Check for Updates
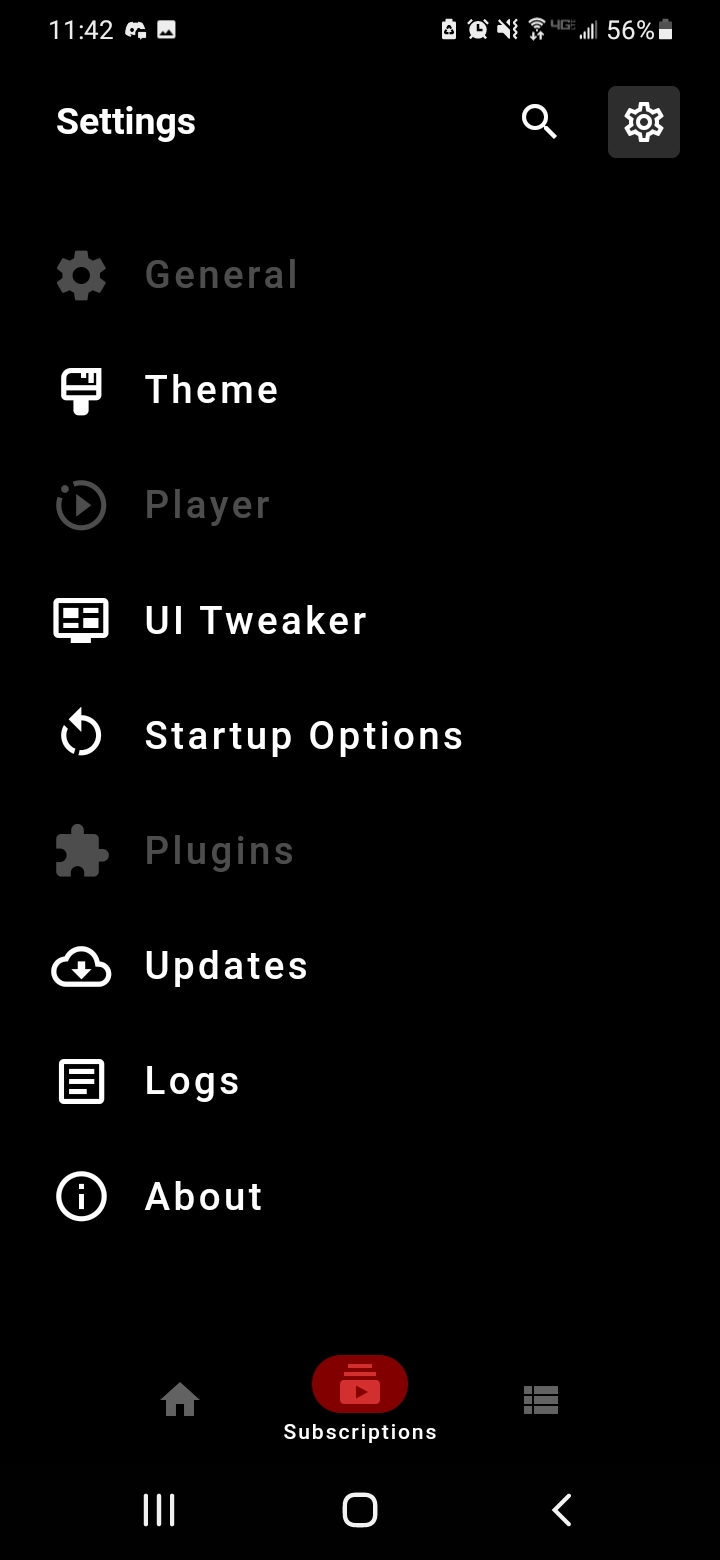This screenshot has height=1560, width=720. pos(226,966)
